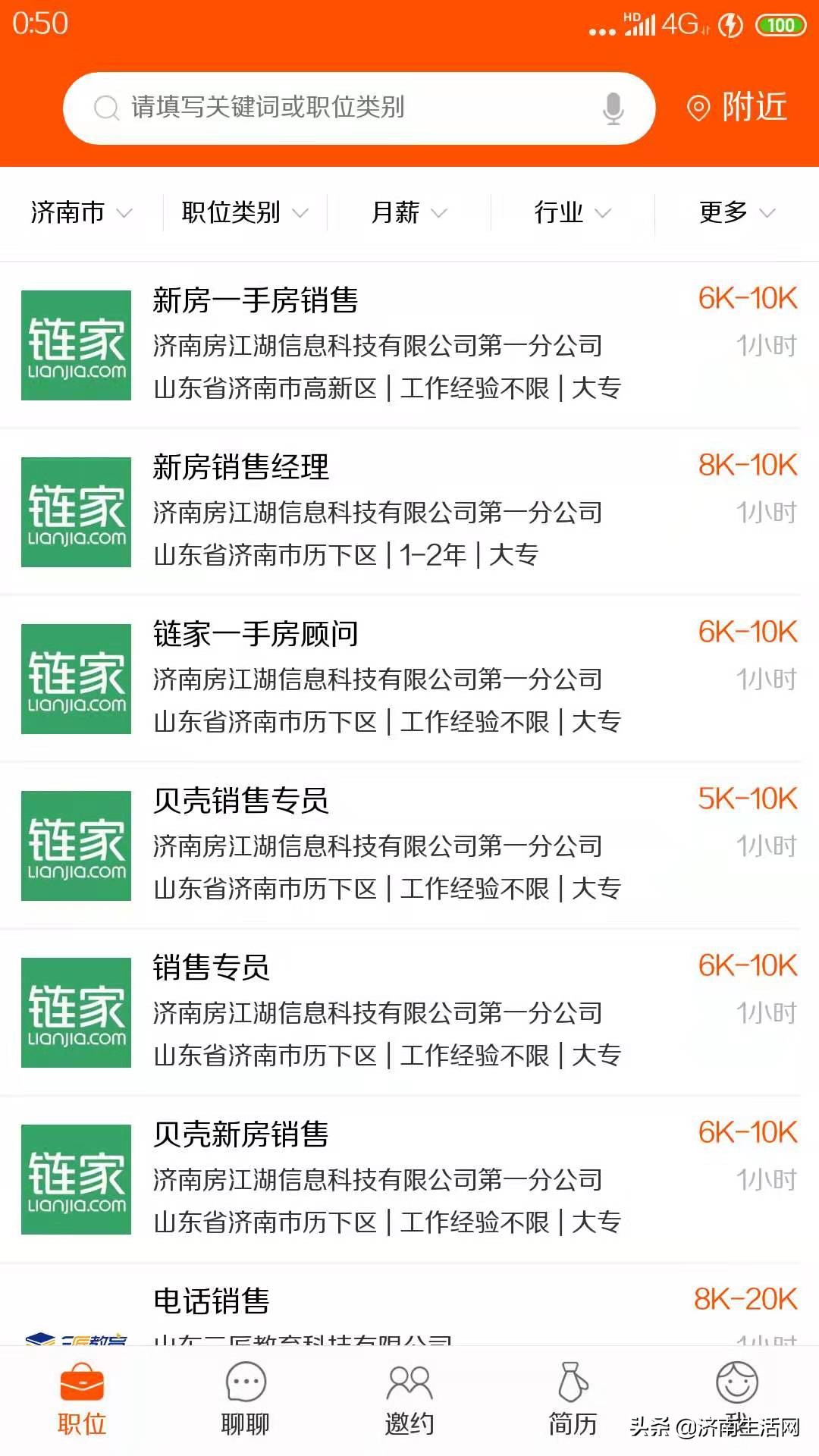Open the 月薪 salary dropdown
This screenshot has height=1456, width=819.
click(407, 213)
